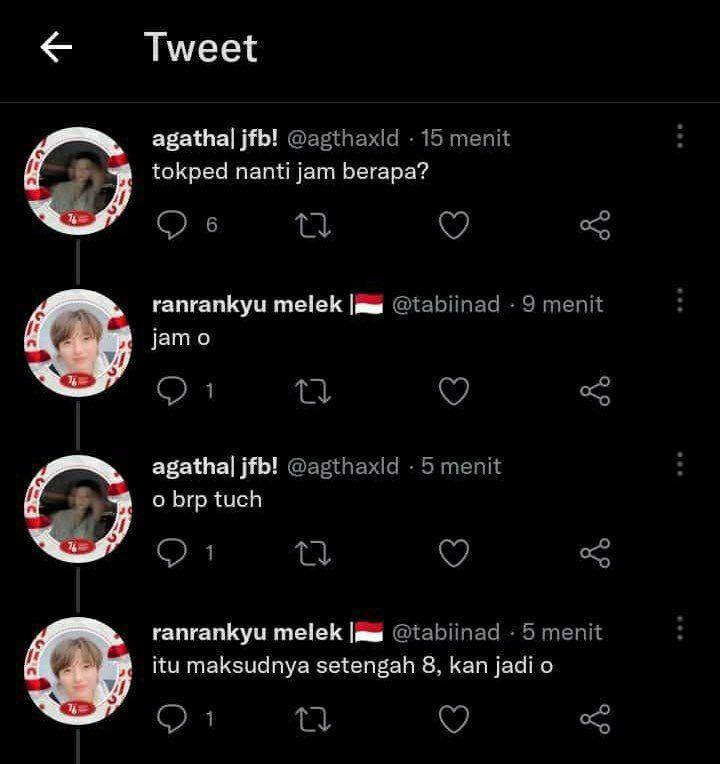Open overflow menu on 'o brp tuch' tweet
Image resolution: width=720 pixels, height=764 pixels.
pos(680,464)
